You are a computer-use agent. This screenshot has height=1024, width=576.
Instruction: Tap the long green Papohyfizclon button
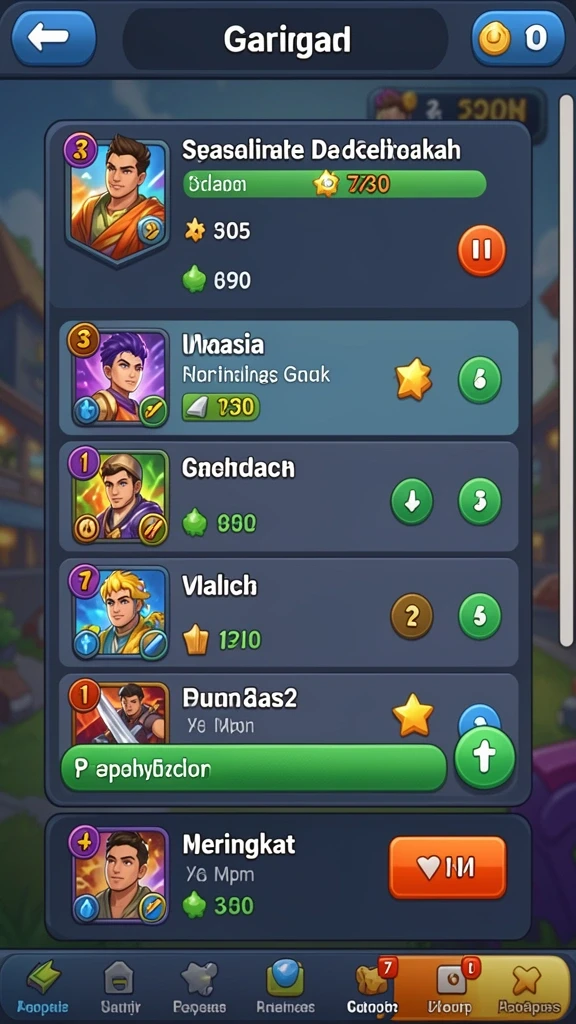pos(253,768)
